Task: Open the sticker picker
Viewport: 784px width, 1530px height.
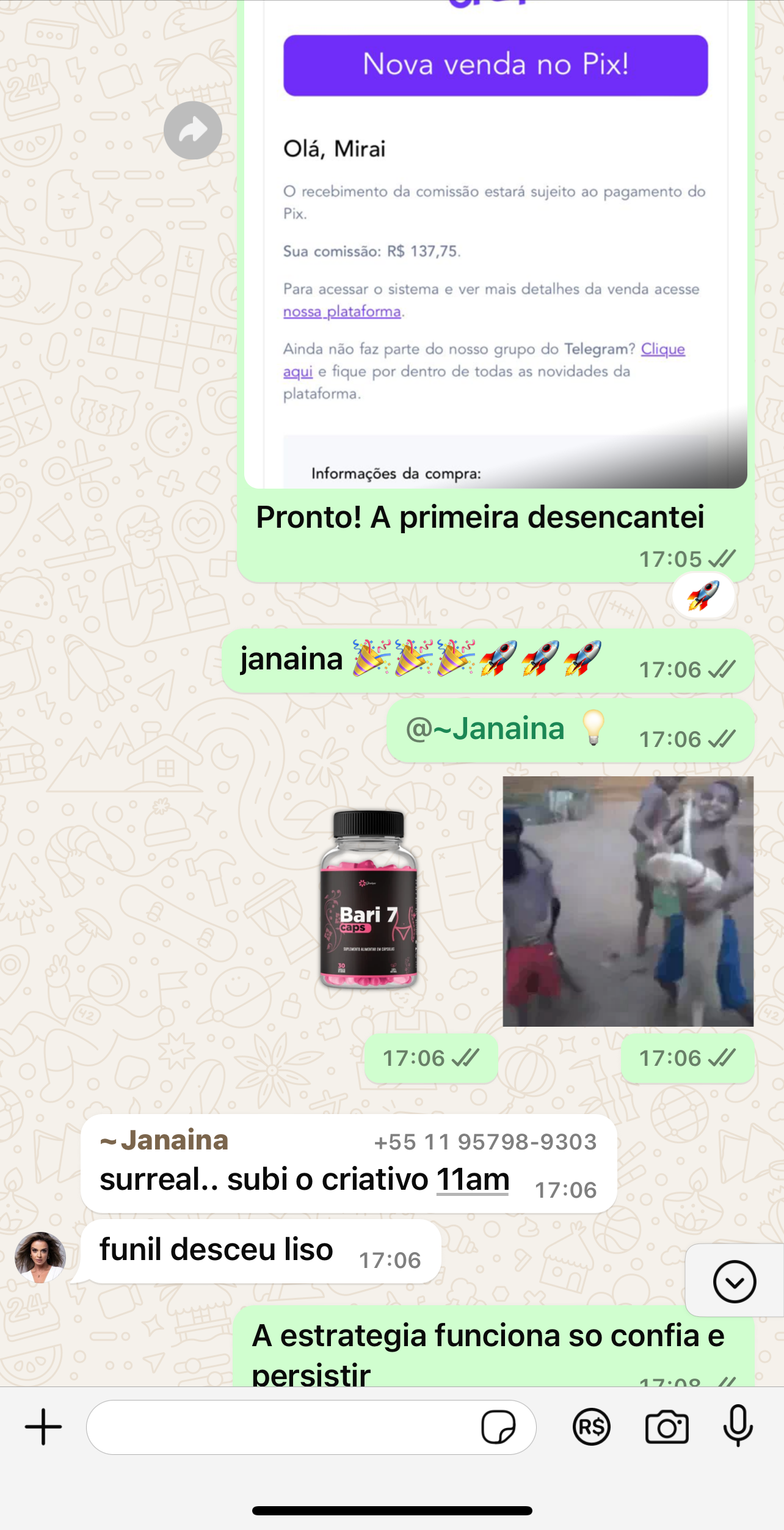Action: [498, 1427]
